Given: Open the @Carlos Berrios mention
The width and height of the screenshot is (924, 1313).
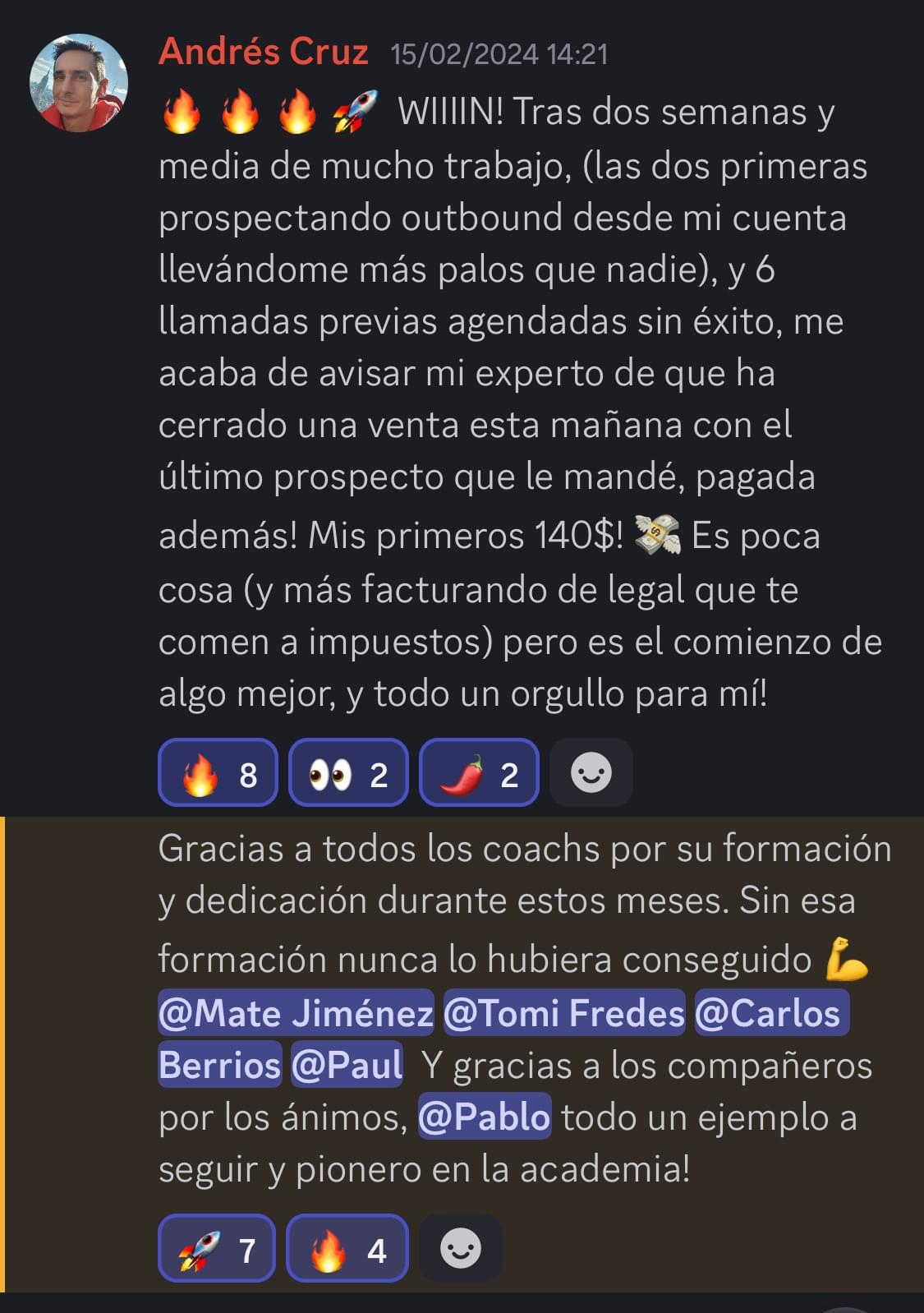Looking at the screenshot, I should point(770,1013).
